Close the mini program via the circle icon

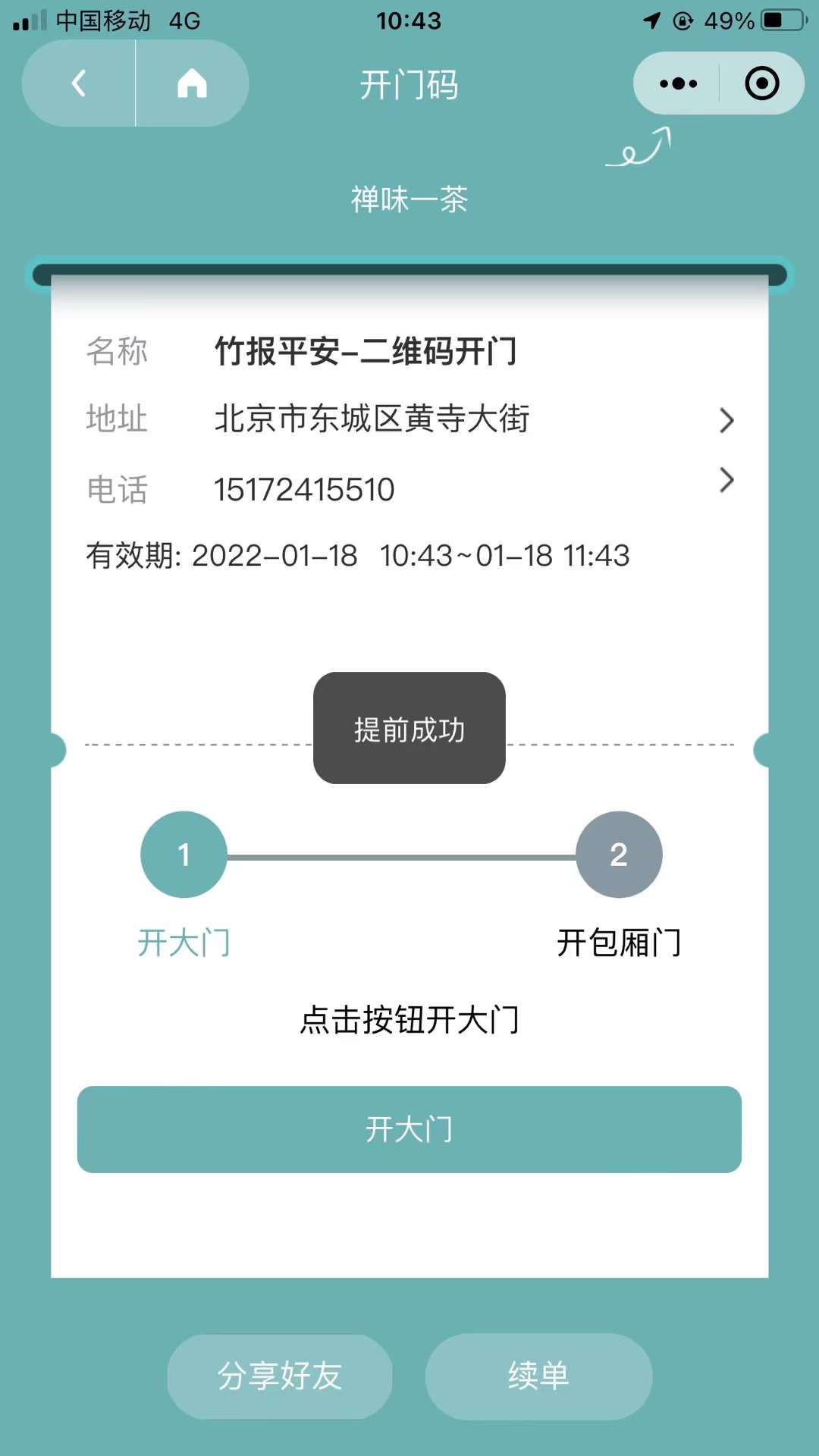point(761,83)
